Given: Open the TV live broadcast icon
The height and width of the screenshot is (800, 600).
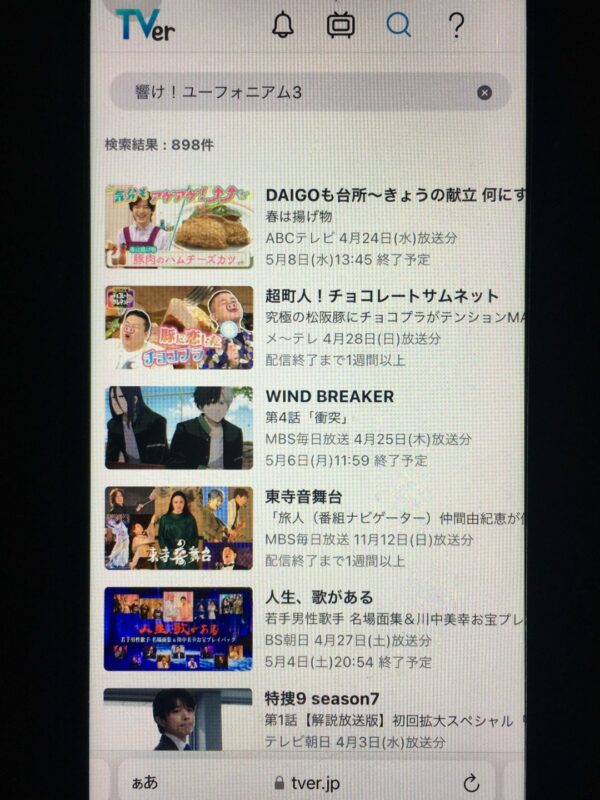Looking at the screenshot, I should click(x=341, y=25).
